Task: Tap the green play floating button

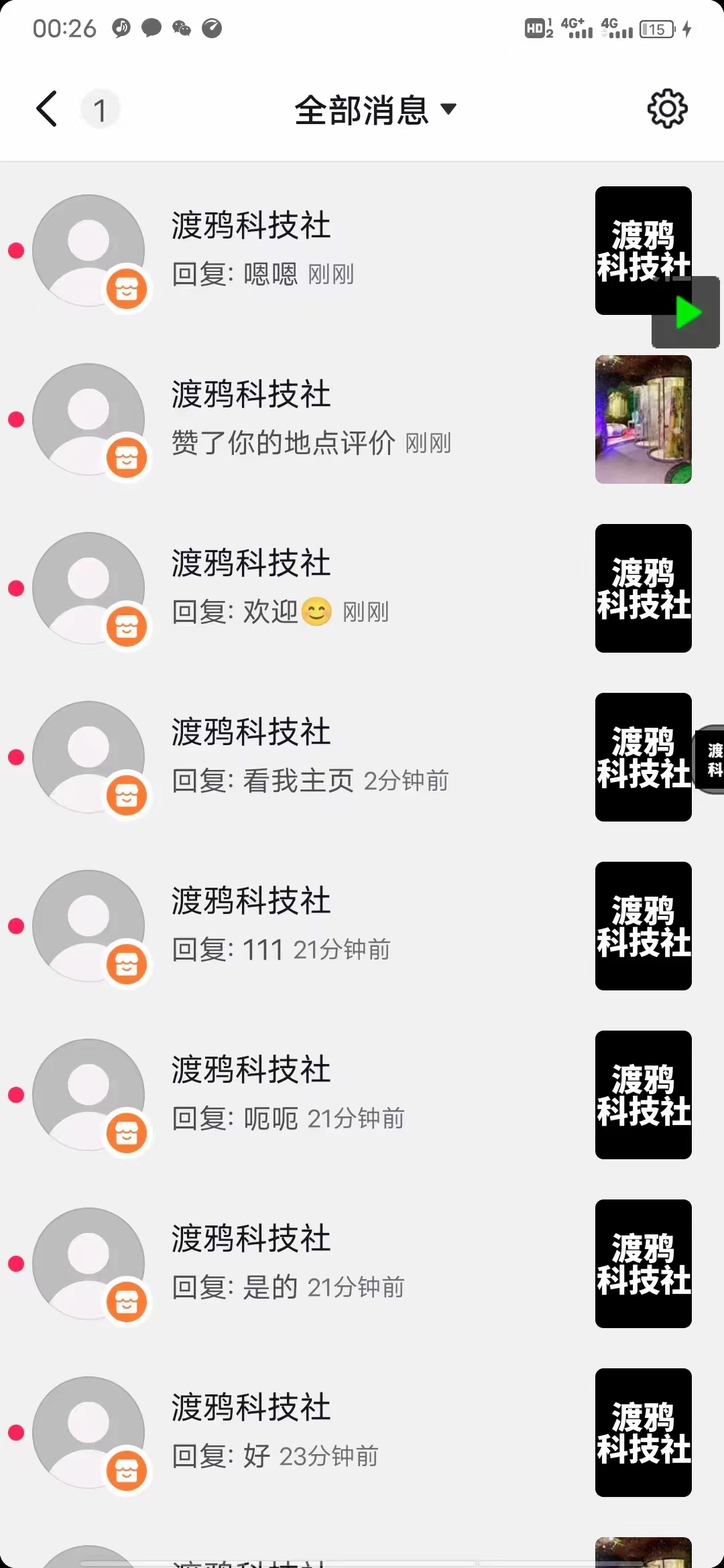Action: tap(686, 313)
